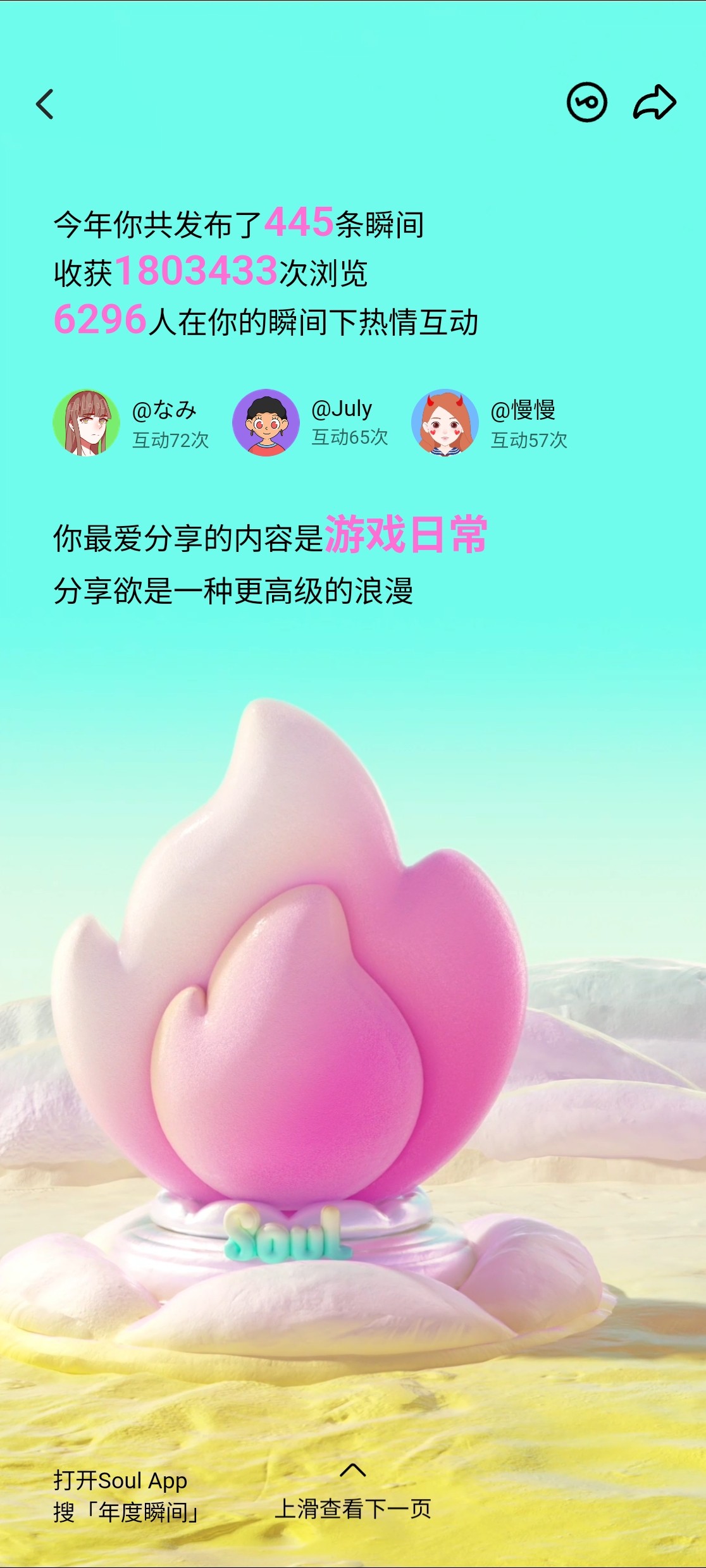Image resolution: width=706 pixels, height=1568 pixels.
Task: Open @July's avatar profile
Action: [266, 422]
